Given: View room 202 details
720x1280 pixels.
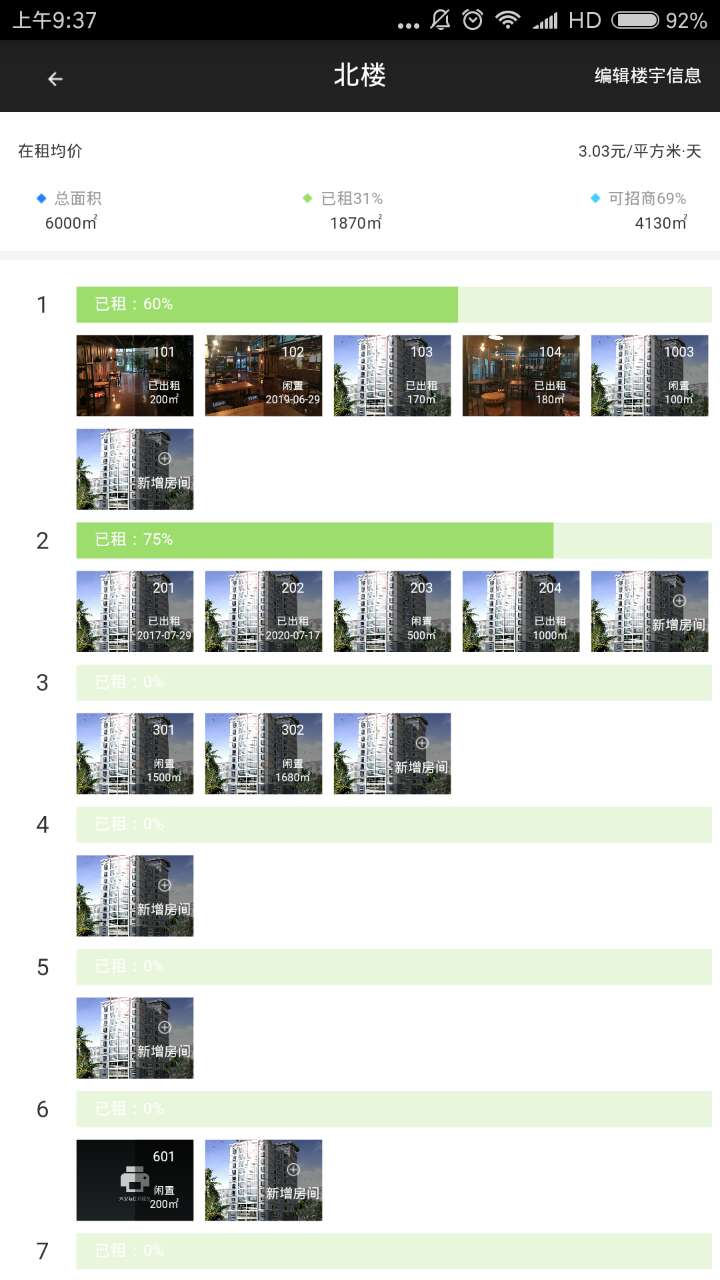Looking at the screenshot, I should click(x=264, y=611).
